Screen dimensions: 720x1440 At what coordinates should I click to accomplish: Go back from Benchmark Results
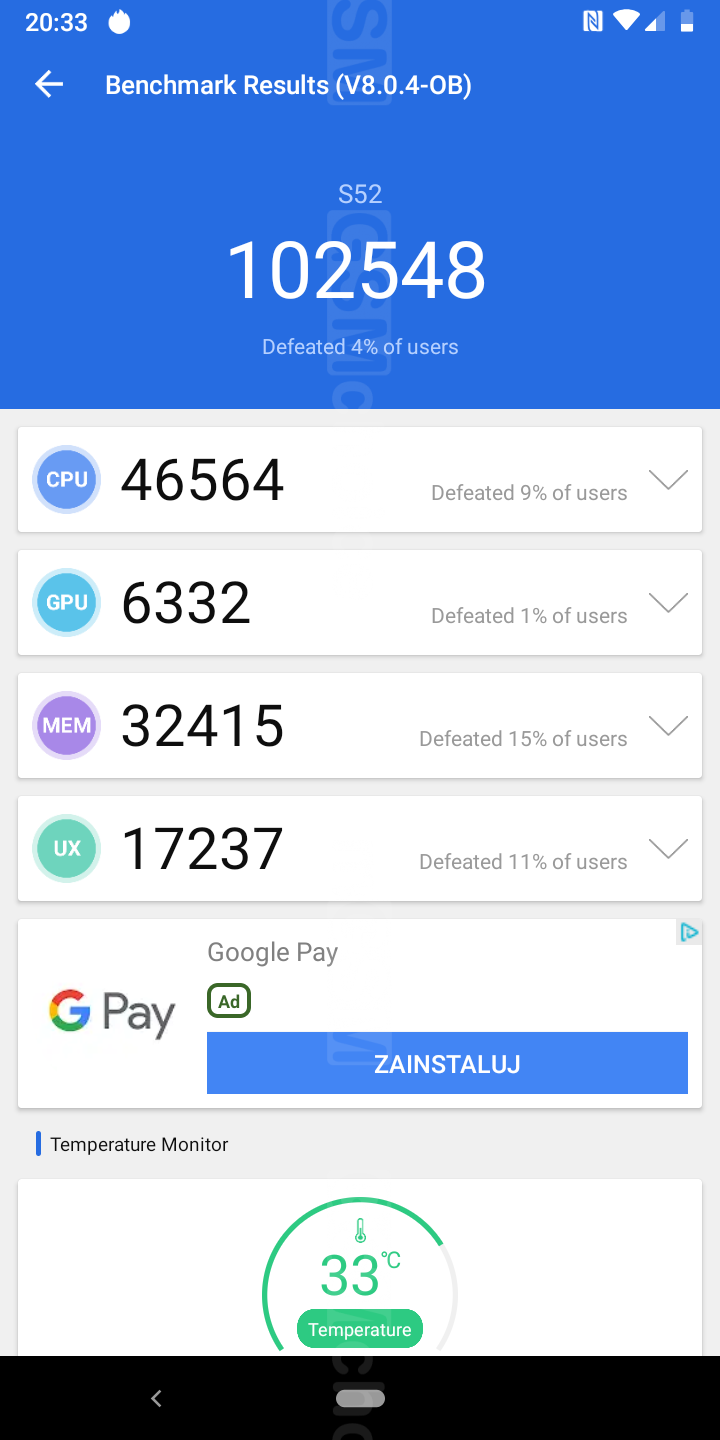tap(49, 85)
